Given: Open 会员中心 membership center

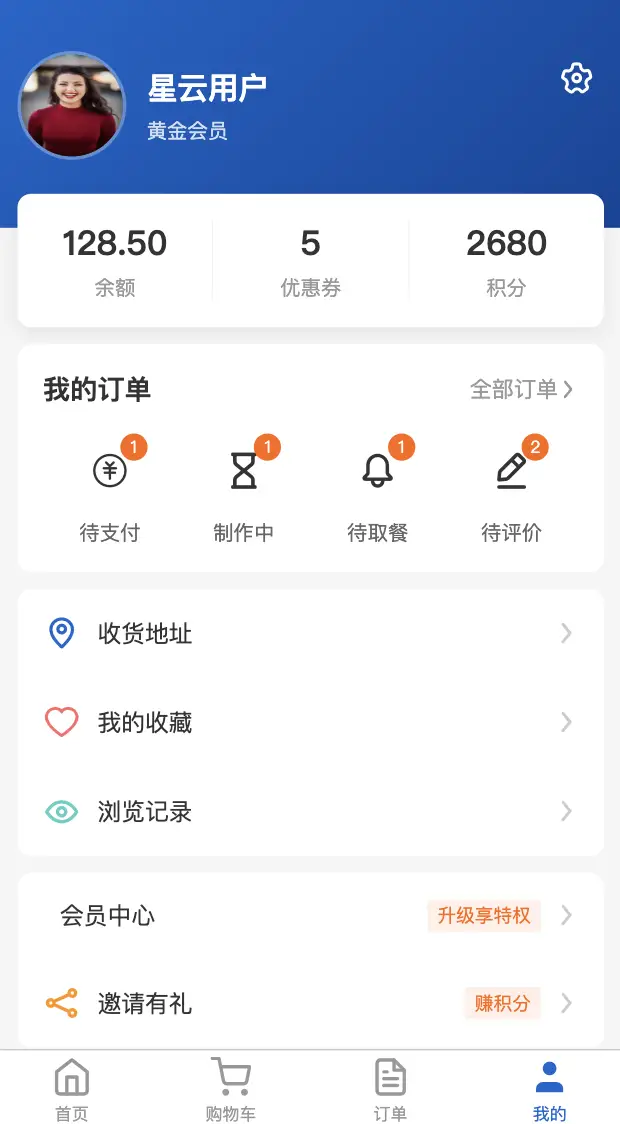Looking at the screenshot, I should tap(310, 915).
